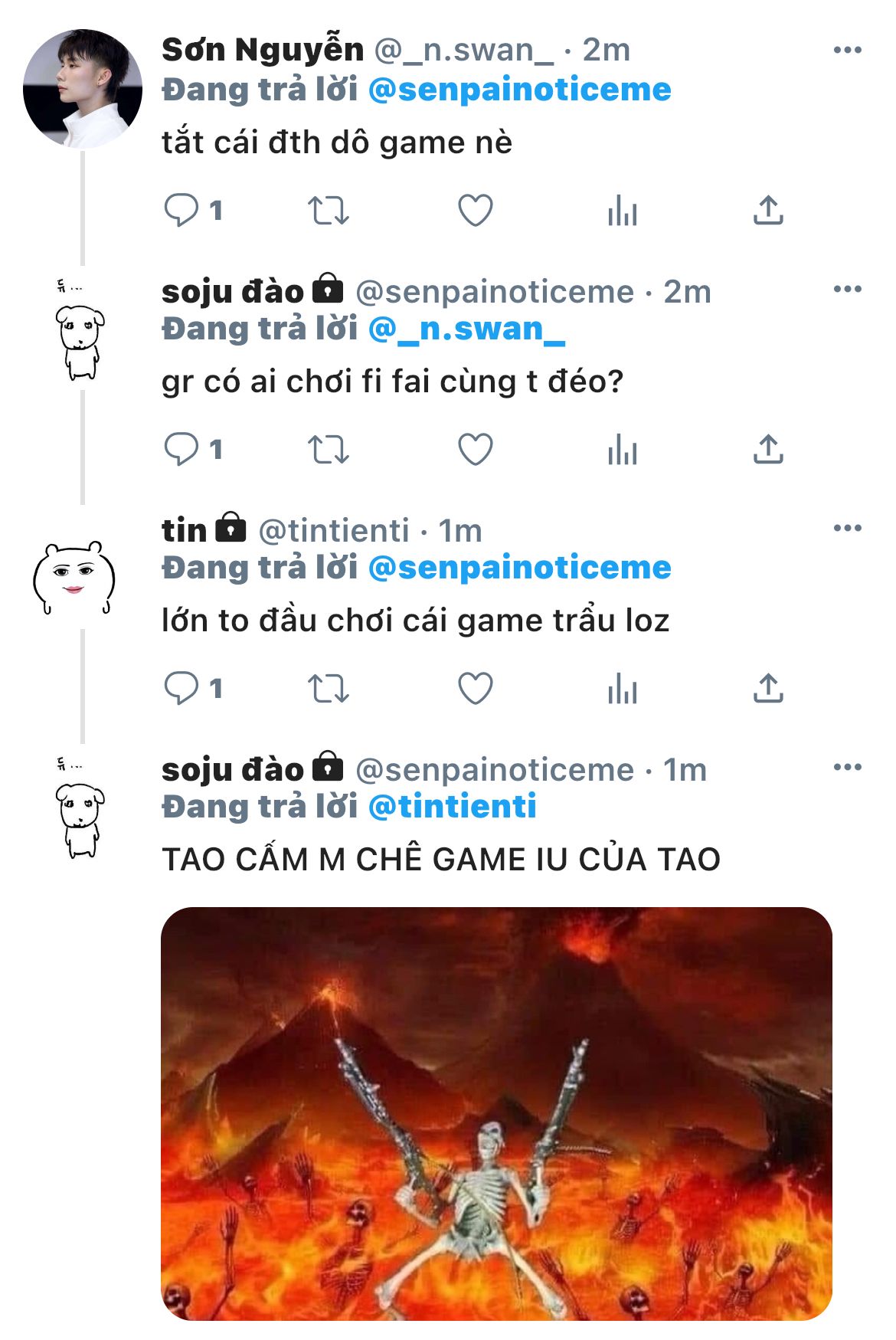The height and width of the screenshot is (1340, 896).
Task: Reply to Sơn Nguyễn's tweet
Action: point(182,210)
